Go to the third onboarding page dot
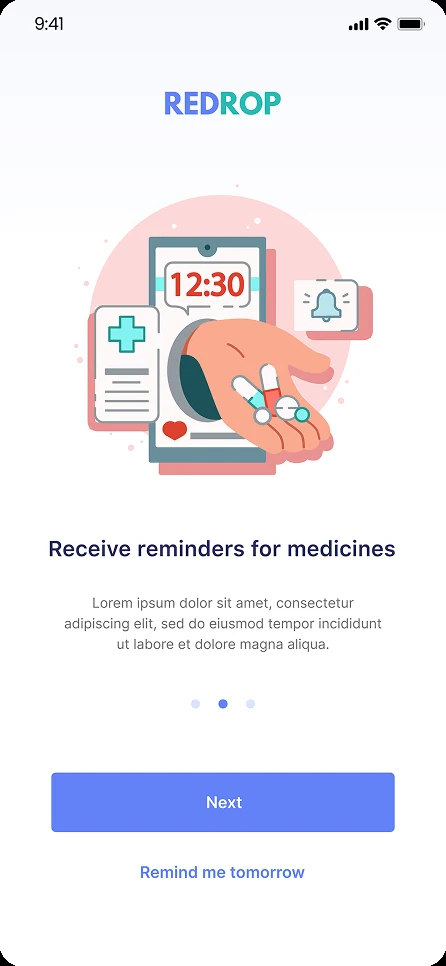Image resolution: width=446 pixels, height=966 pixels. (250, 704)
